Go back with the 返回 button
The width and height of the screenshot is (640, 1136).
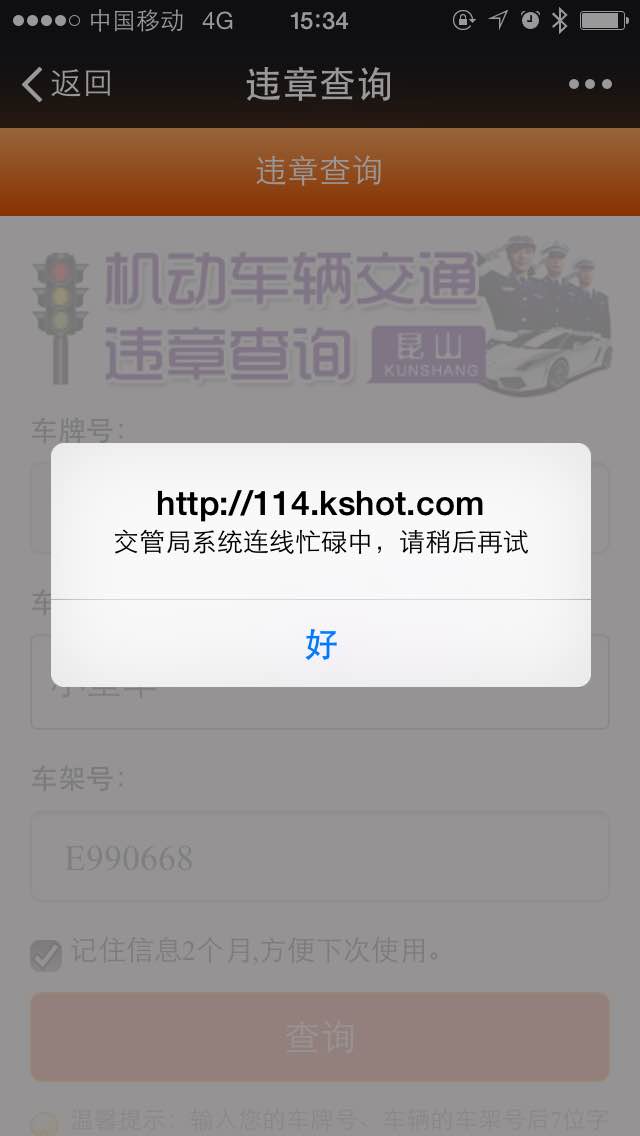point(67,84)
